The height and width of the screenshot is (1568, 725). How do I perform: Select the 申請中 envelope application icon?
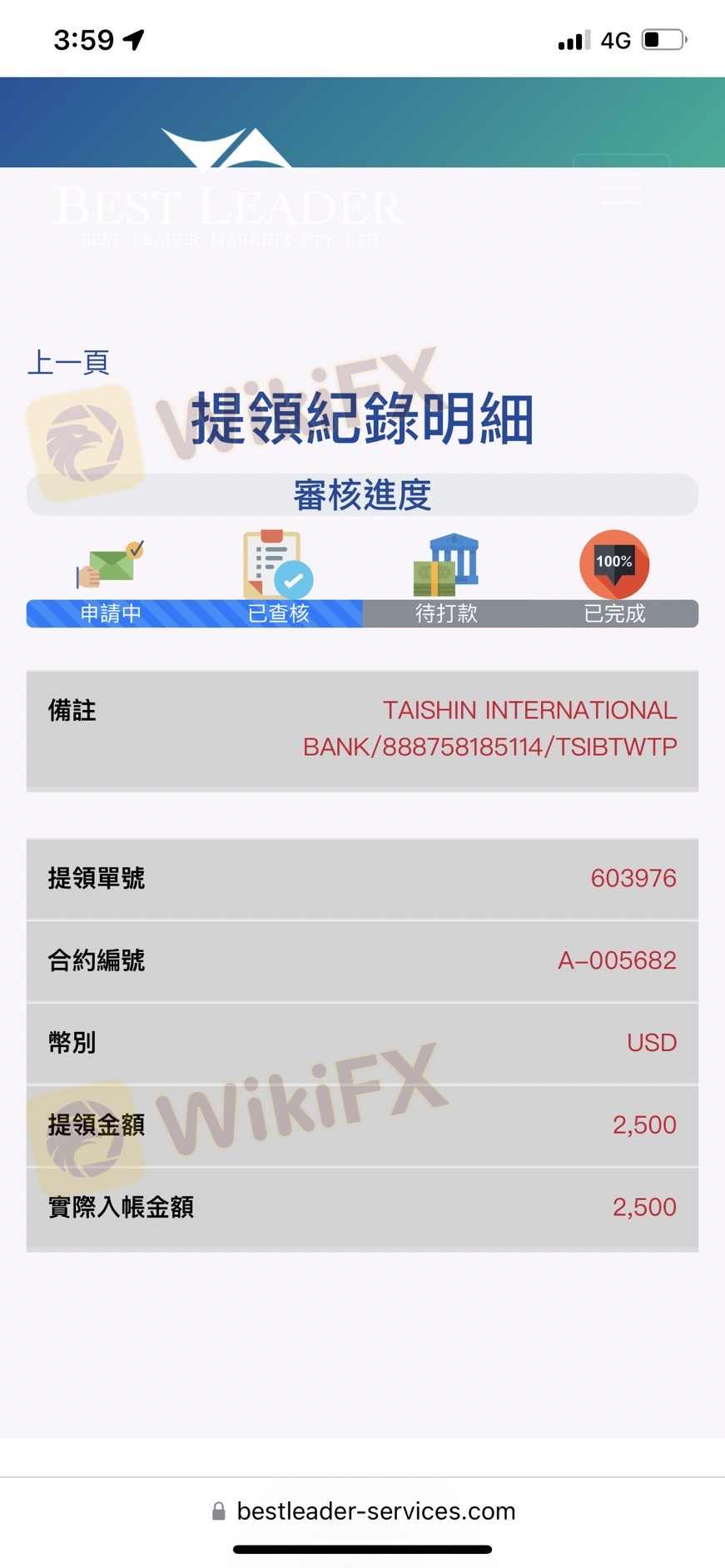click(x=109, y=564)
